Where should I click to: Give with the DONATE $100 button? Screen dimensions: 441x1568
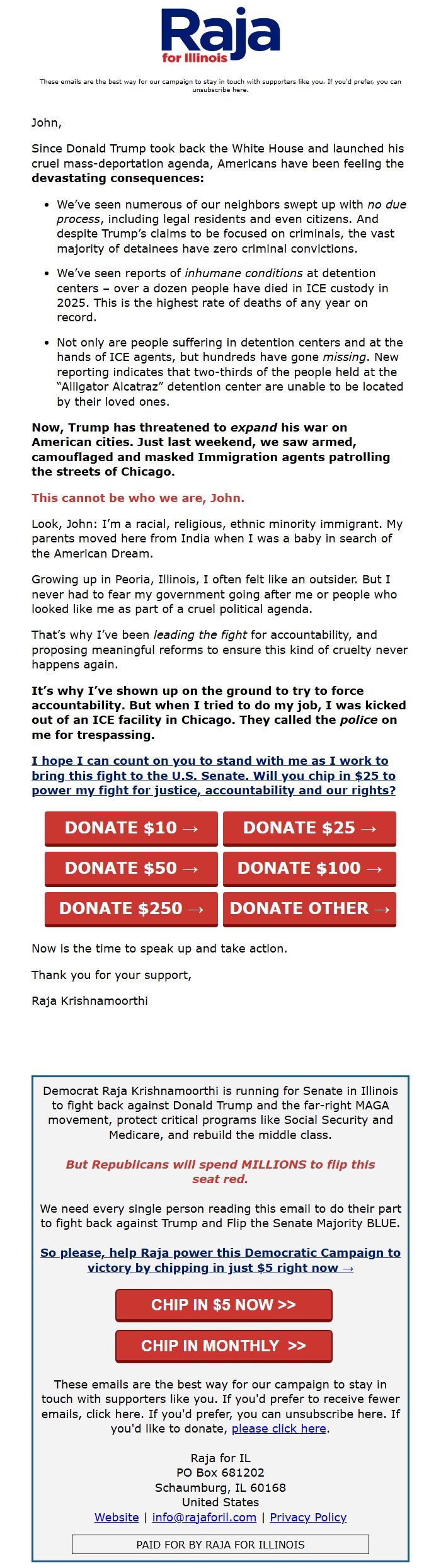click(309, 868)
